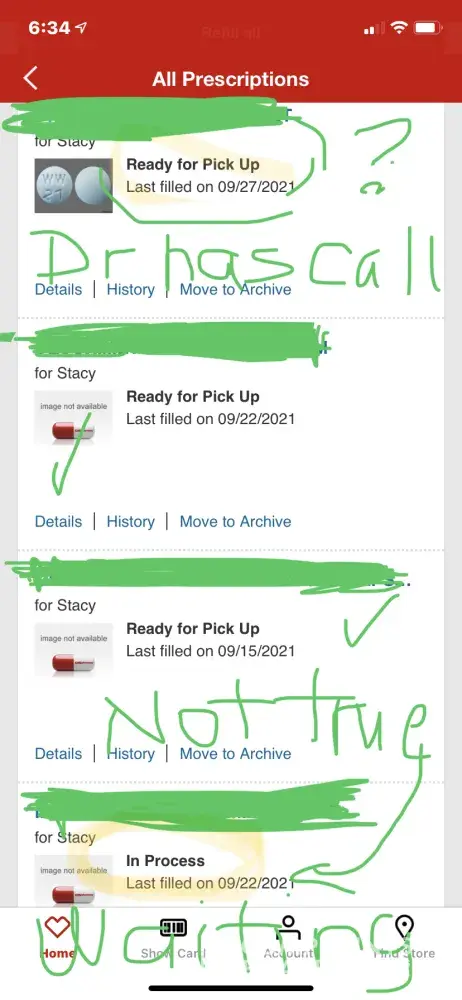View History for prescription filled 09/15/2021
462x1000 pixels.
130,754
